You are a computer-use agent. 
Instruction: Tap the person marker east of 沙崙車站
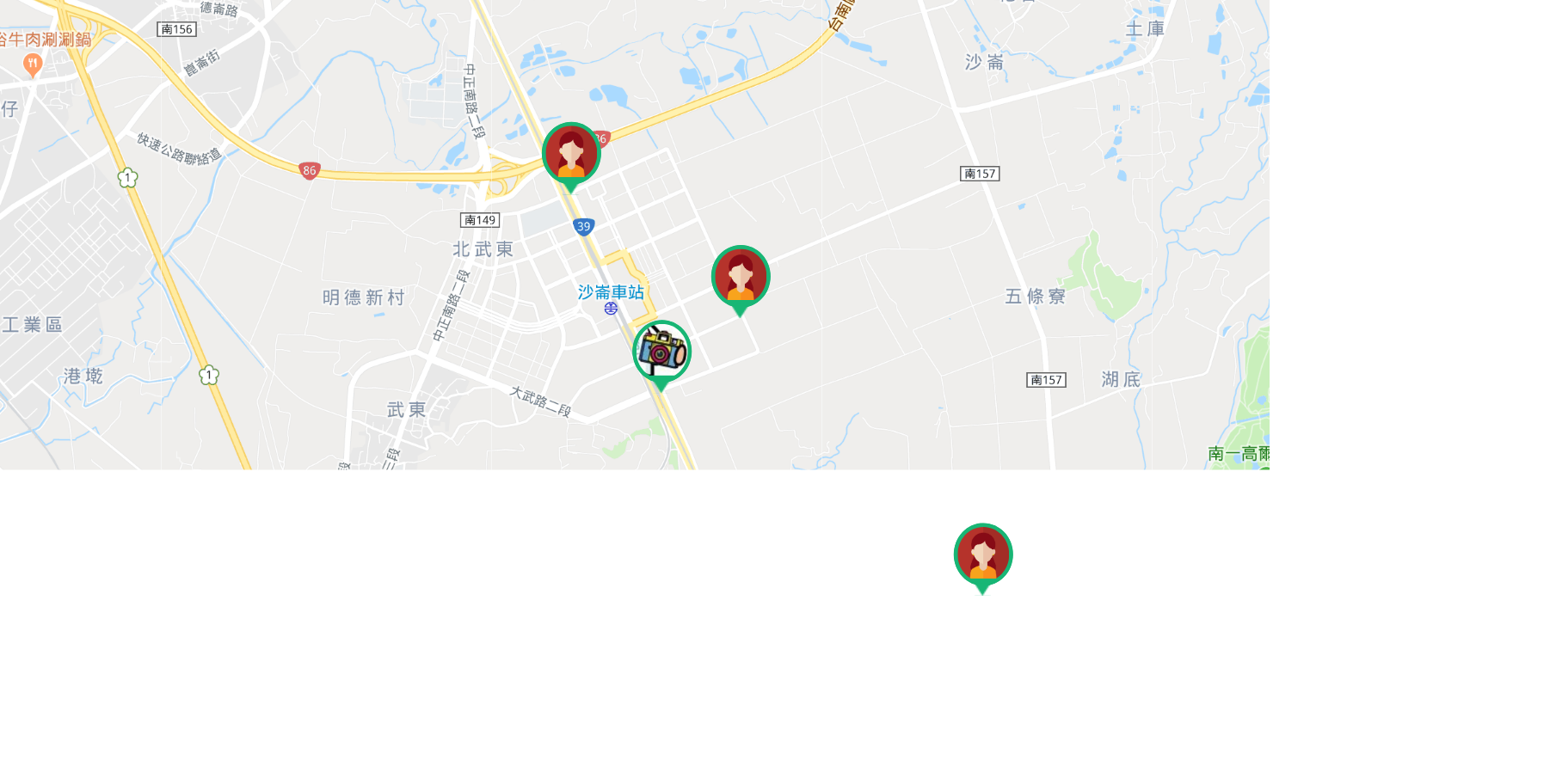741,278
